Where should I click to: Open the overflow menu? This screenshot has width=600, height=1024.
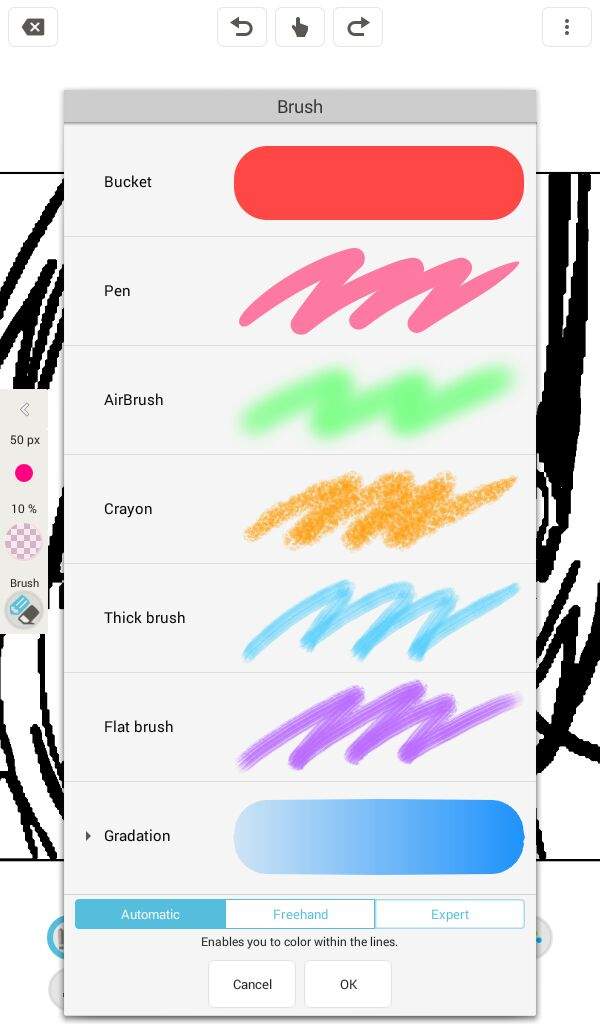(566, 27)
